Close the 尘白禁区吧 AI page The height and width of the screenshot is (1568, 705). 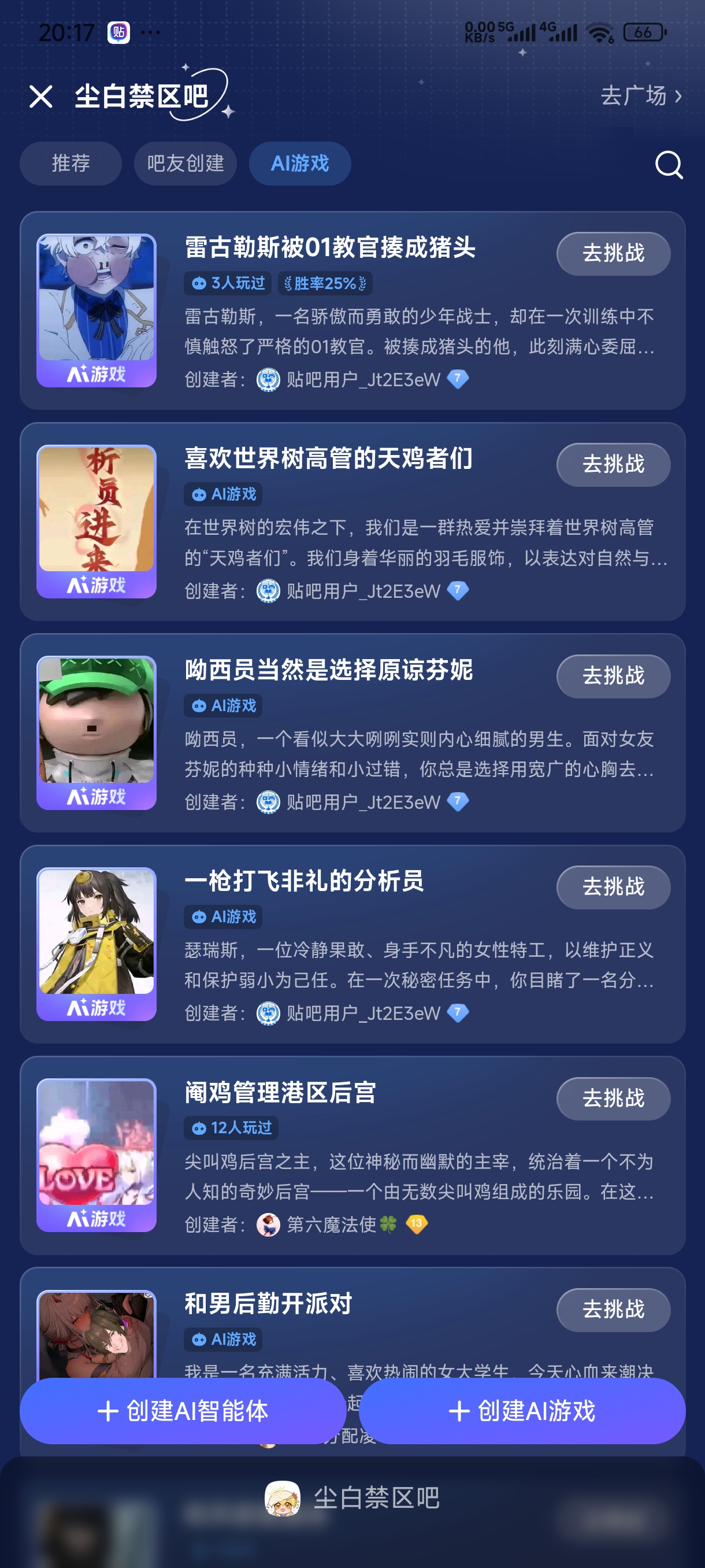(x=41, y=97)
